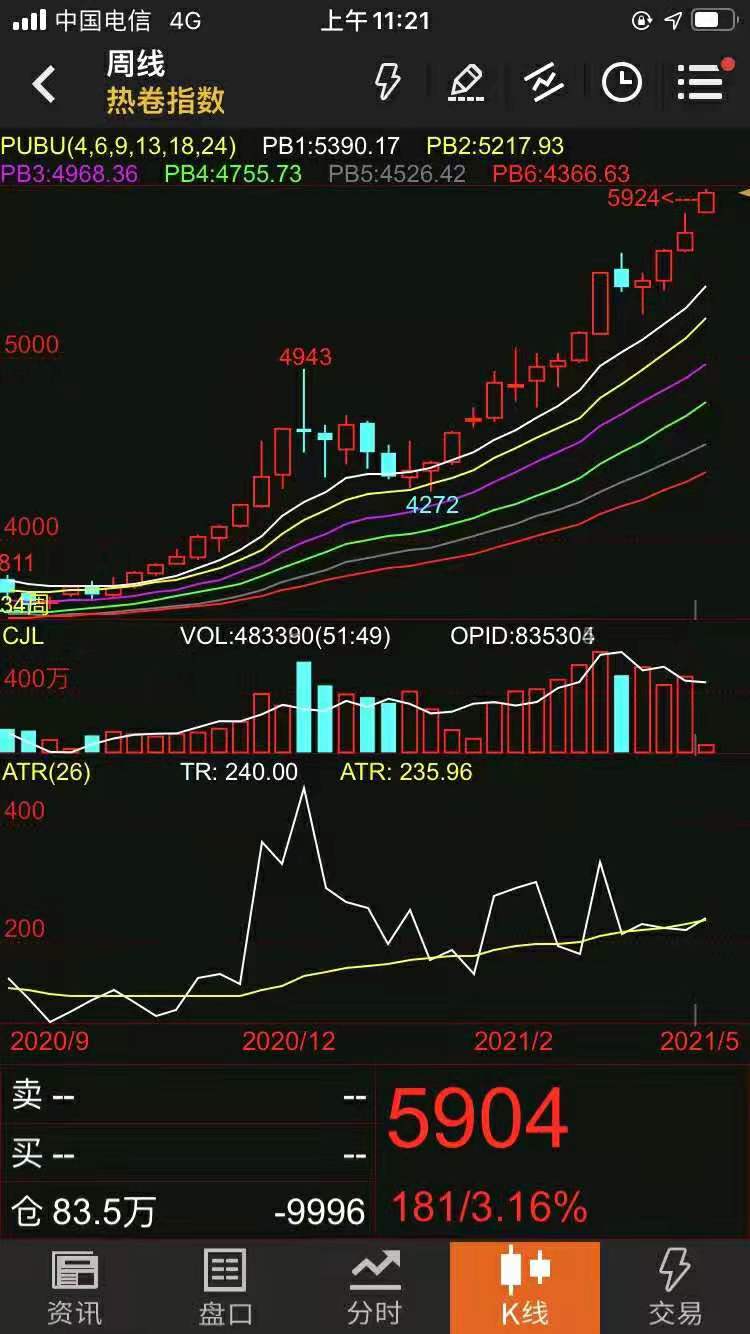Tap the CJL volume indicator label

tap(24, 636)
